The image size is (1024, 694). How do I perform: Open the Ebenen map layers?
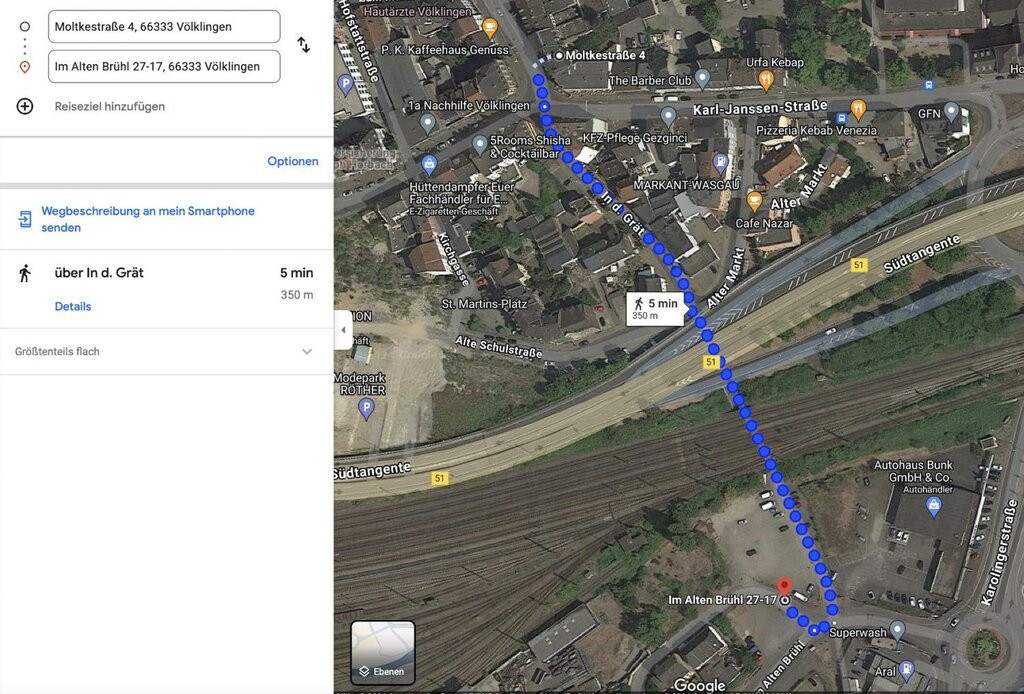[x=383, y=652]
